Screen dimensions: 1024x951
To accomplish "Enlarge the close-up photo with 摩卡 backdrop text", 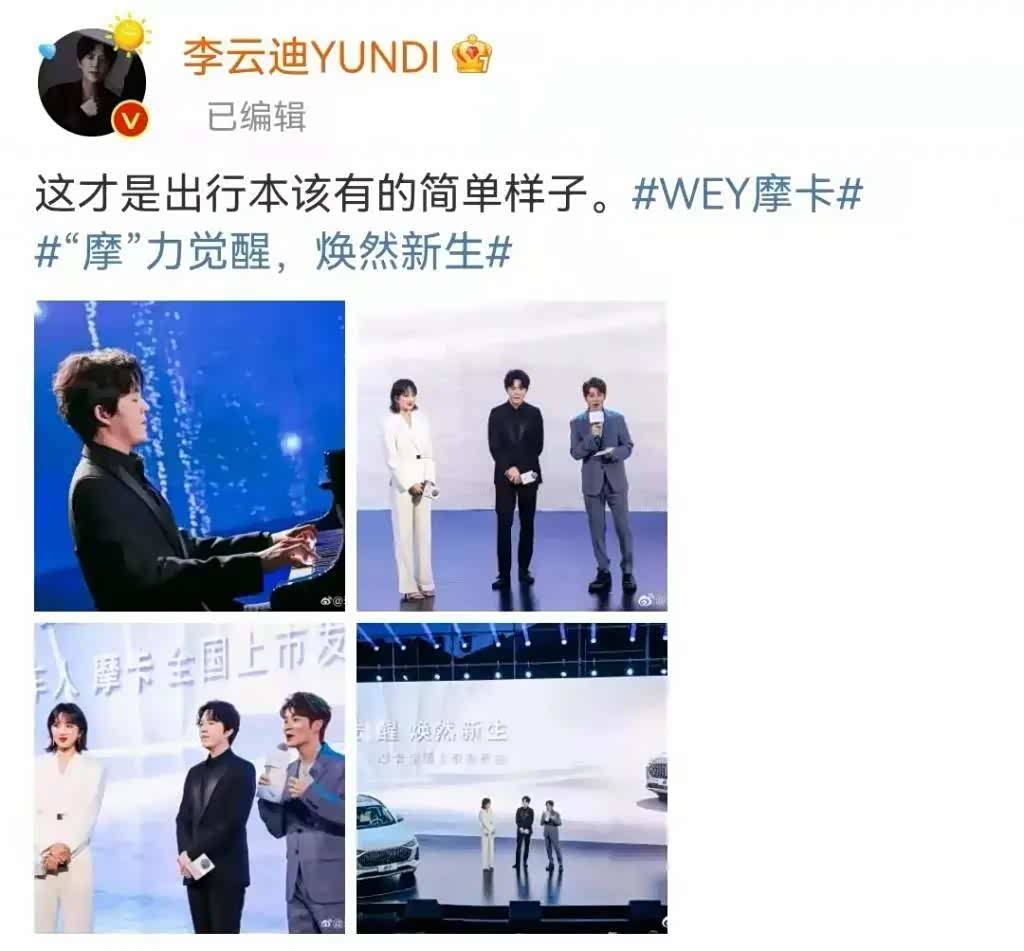I will [190, 778].
